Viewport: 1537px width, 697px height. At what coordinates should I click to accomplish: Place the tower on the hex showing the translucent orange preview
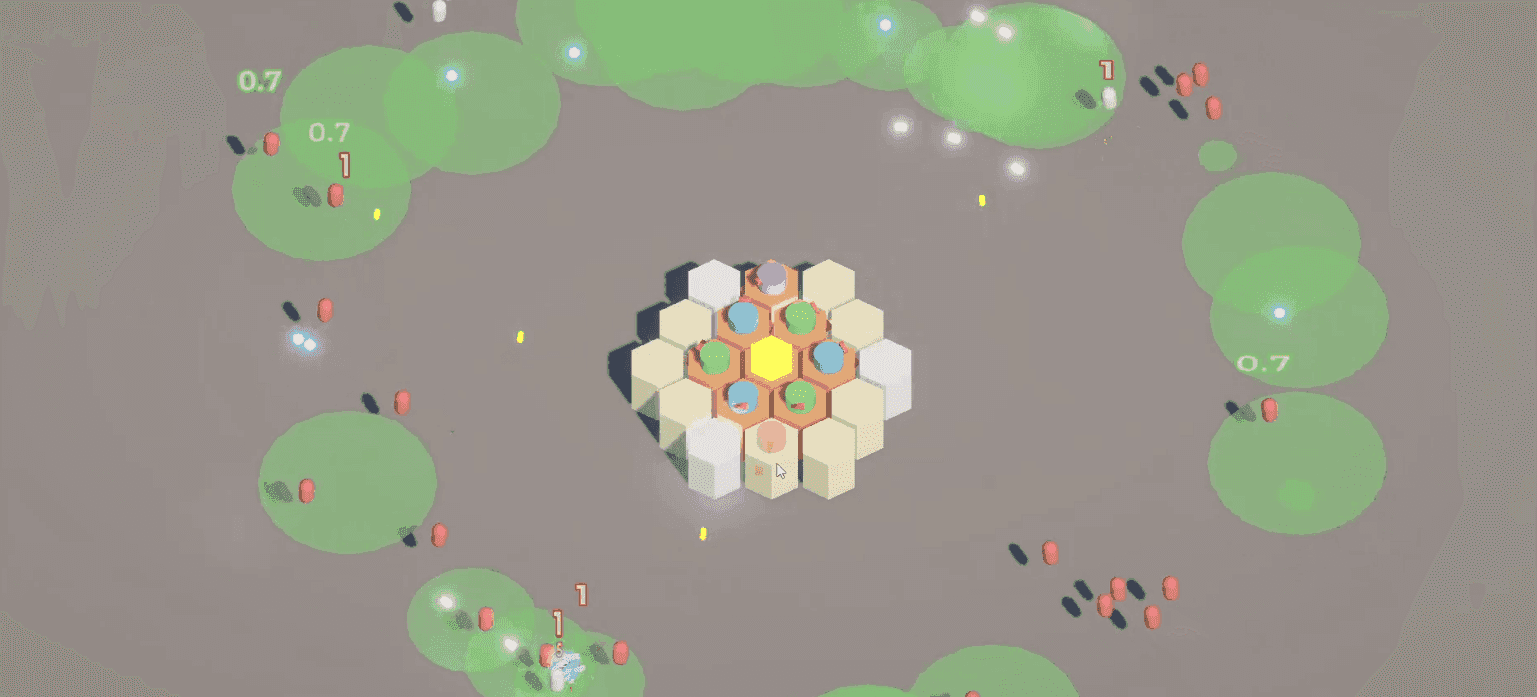[771, 439]
